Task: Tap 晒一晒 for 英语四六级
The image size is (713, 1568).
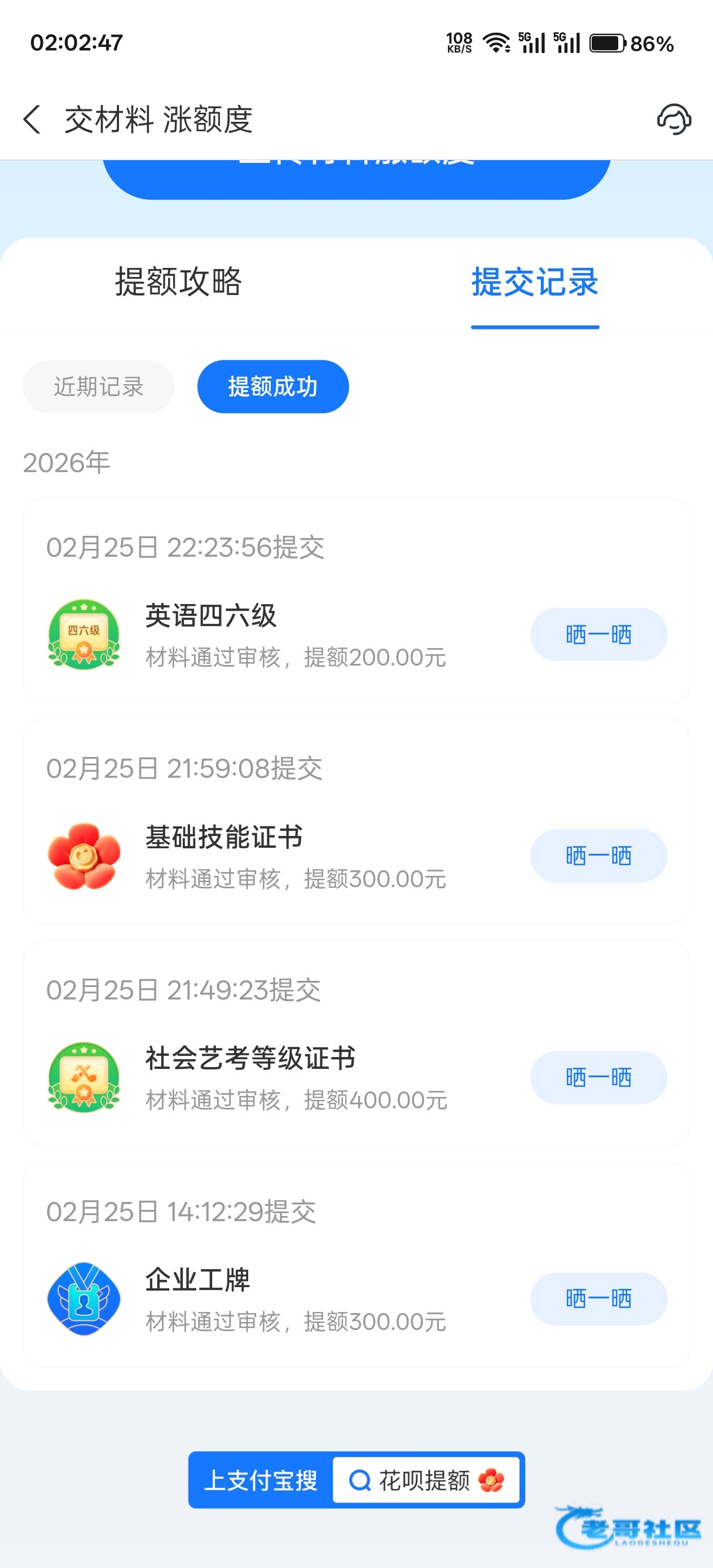Action: [598, 635]
